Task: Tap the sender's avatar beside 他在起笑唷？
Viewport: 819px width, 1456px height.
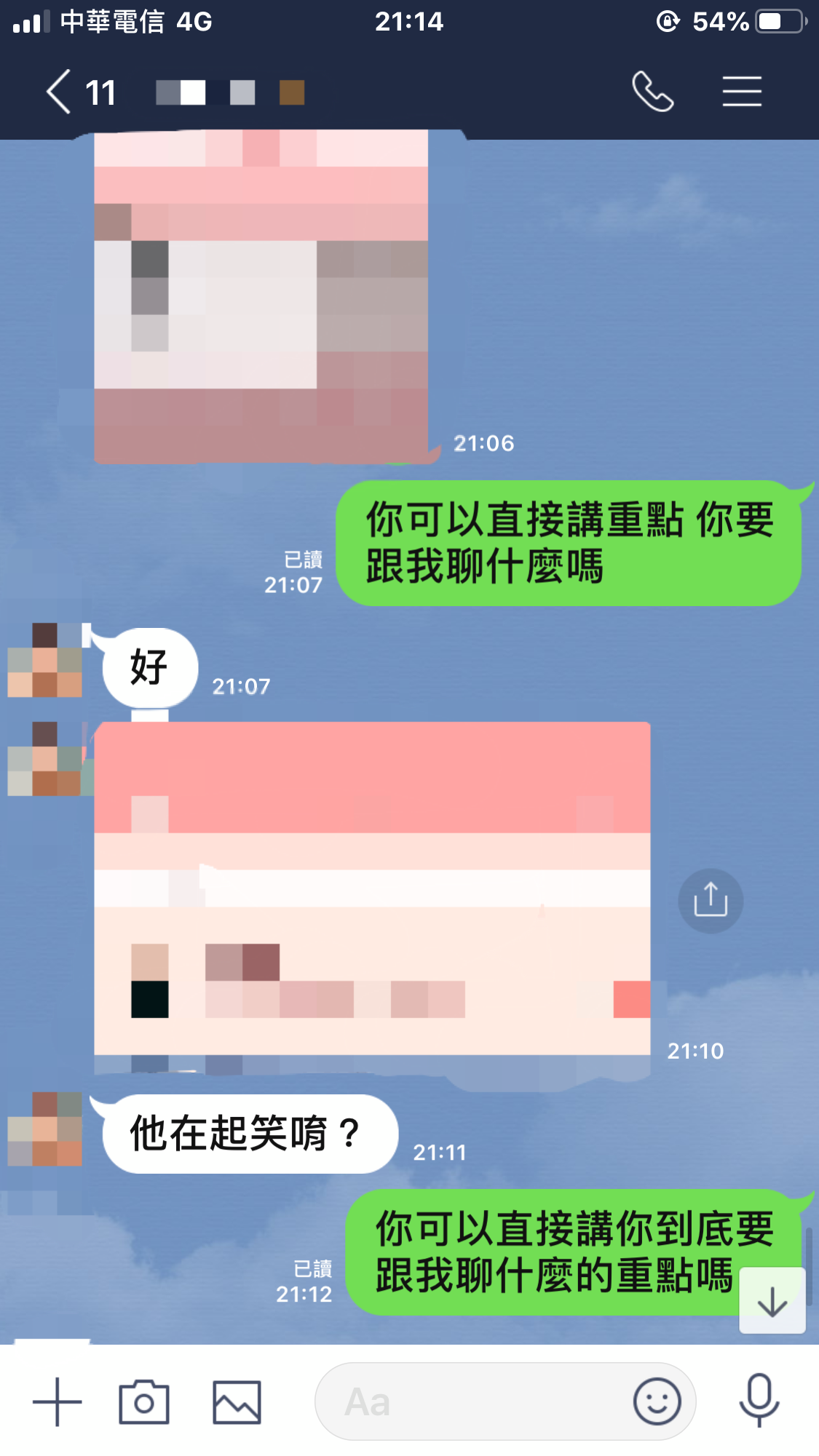Action: click(45, 1129)
